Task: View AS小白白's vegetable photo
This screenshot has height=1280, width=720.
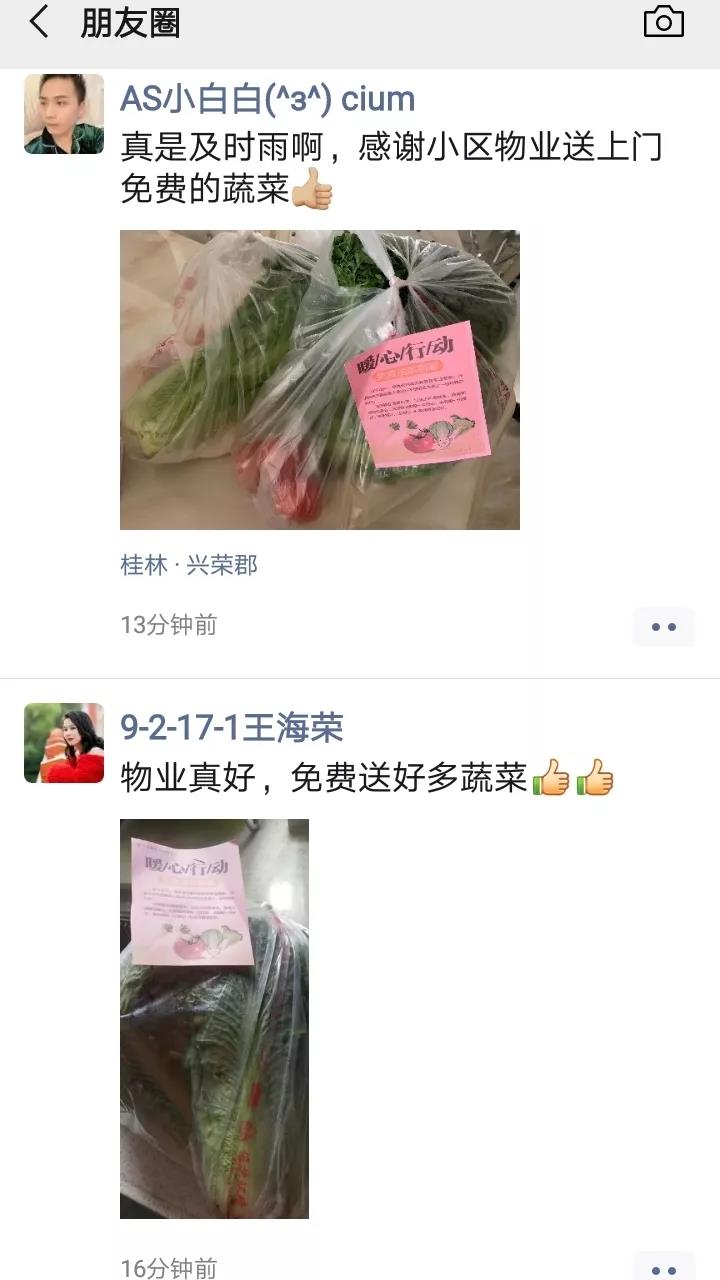Action: pyautogui.click(x=319, y=380)
